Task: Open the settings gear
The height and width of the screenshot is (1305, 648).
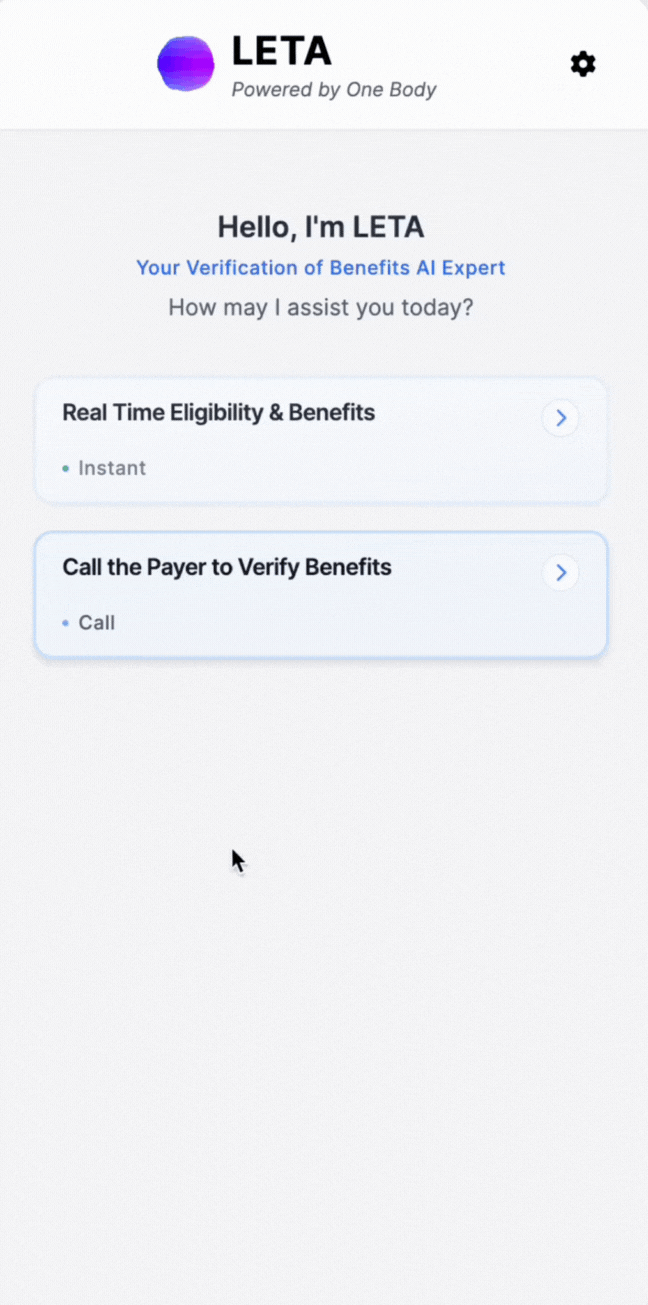Action: 583,64
